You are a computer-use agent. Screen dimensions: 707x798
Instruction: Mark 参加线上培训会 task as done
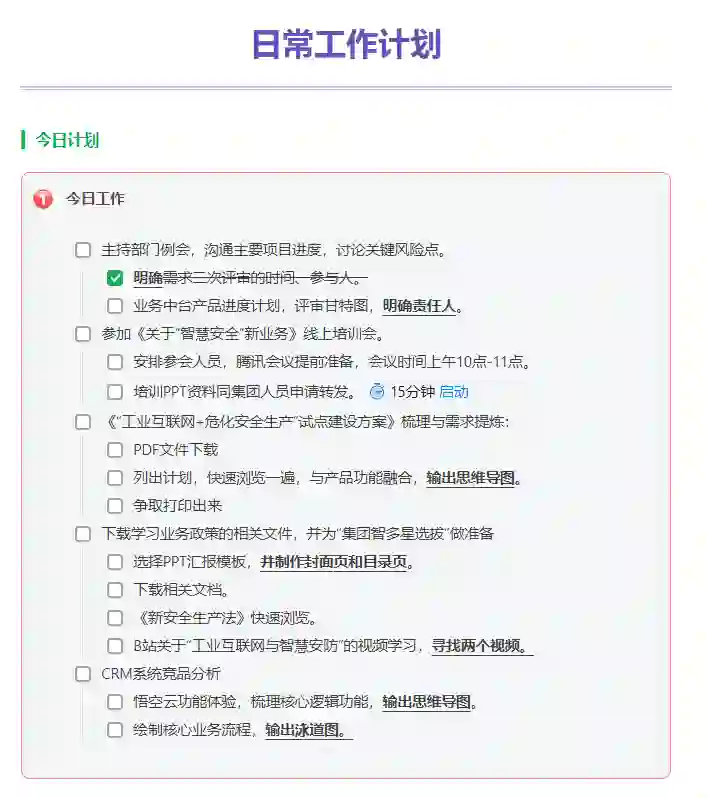(83, 334)
